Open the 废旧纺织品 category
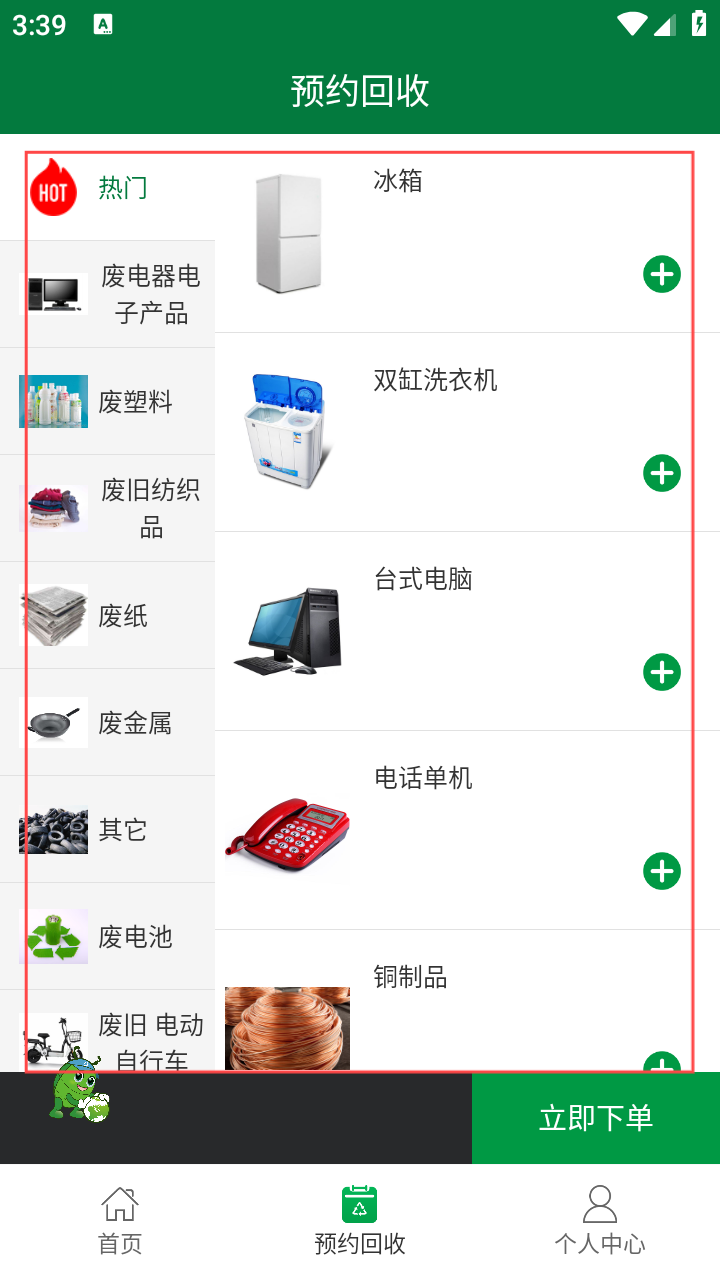 pyautogui.click(x=108, y=508)
